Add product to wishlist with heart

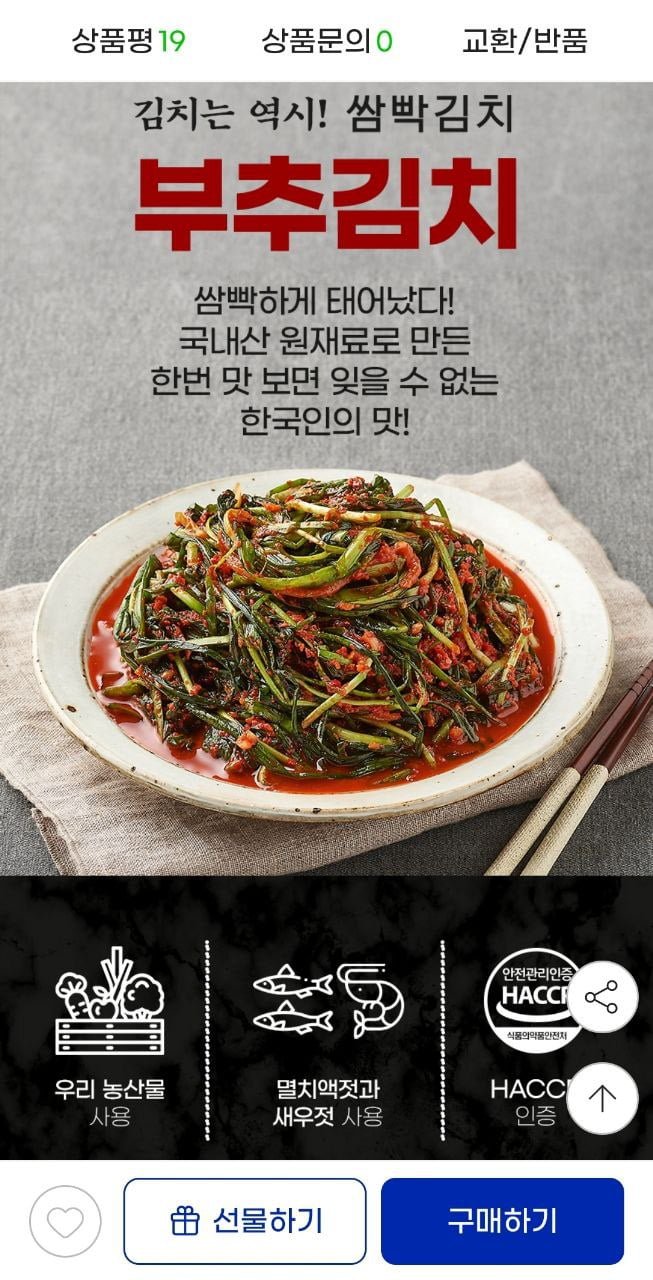coord(65,1221)
